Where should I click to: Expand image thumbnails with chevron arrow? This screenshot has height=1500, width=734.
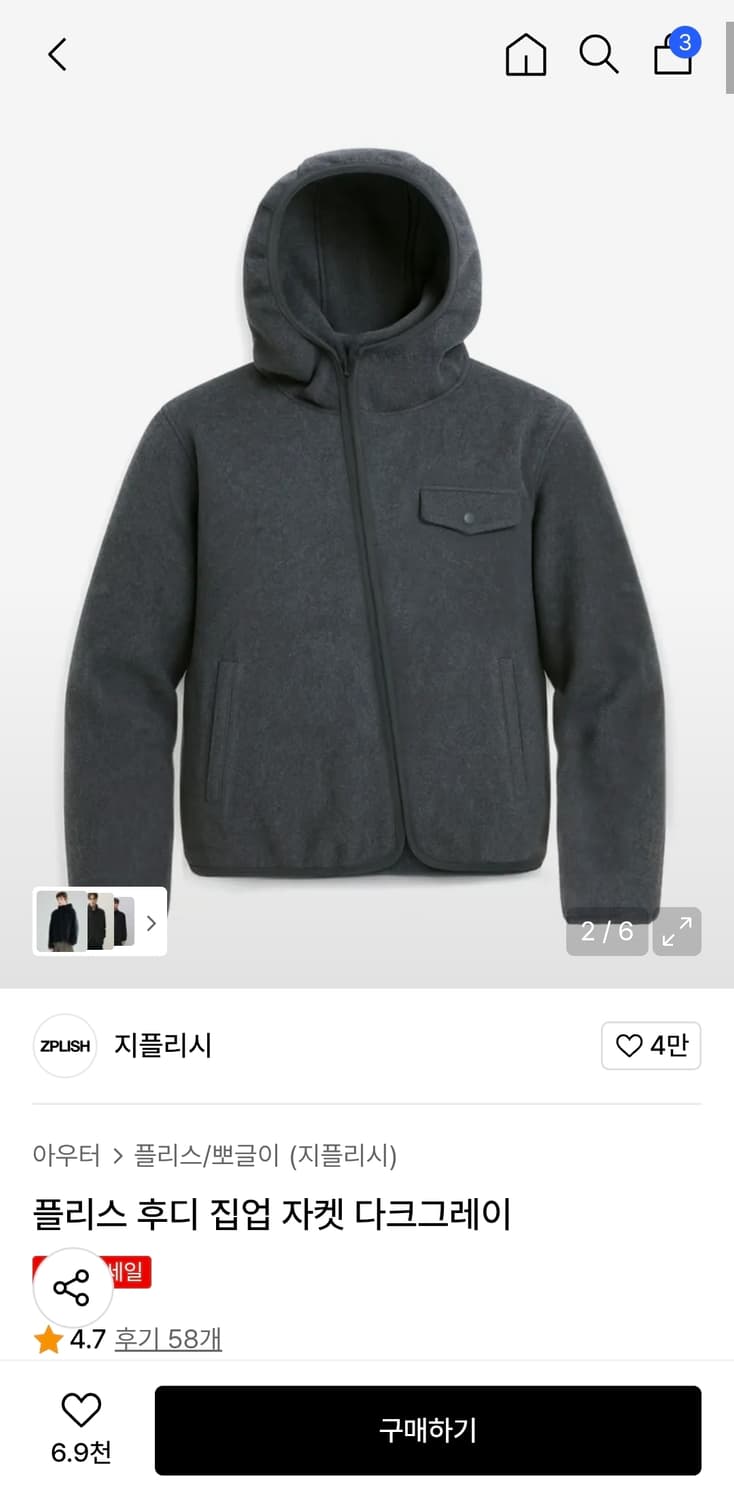pyautogui.click(x=151, y=922)
